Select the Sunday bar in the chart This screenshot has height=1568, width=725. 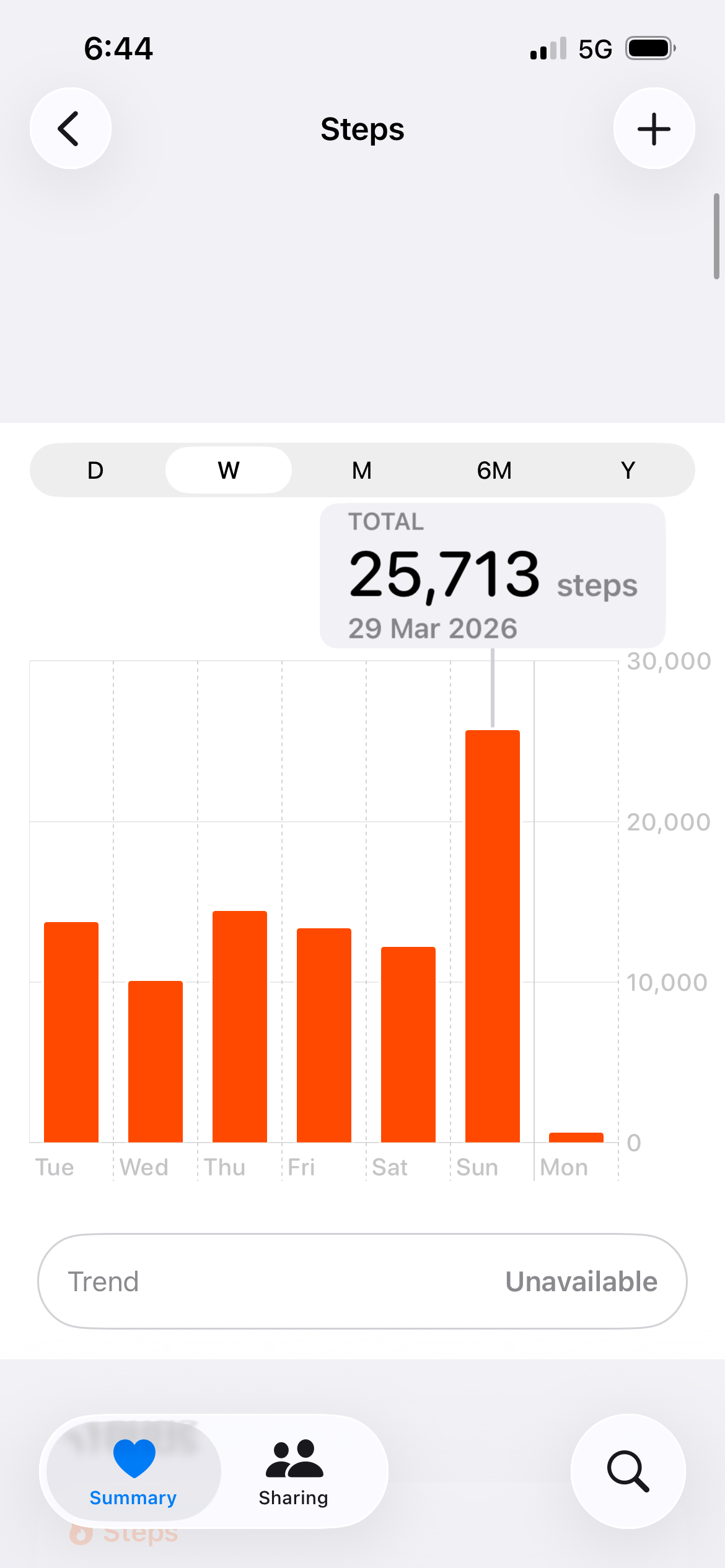coord(493,935)
